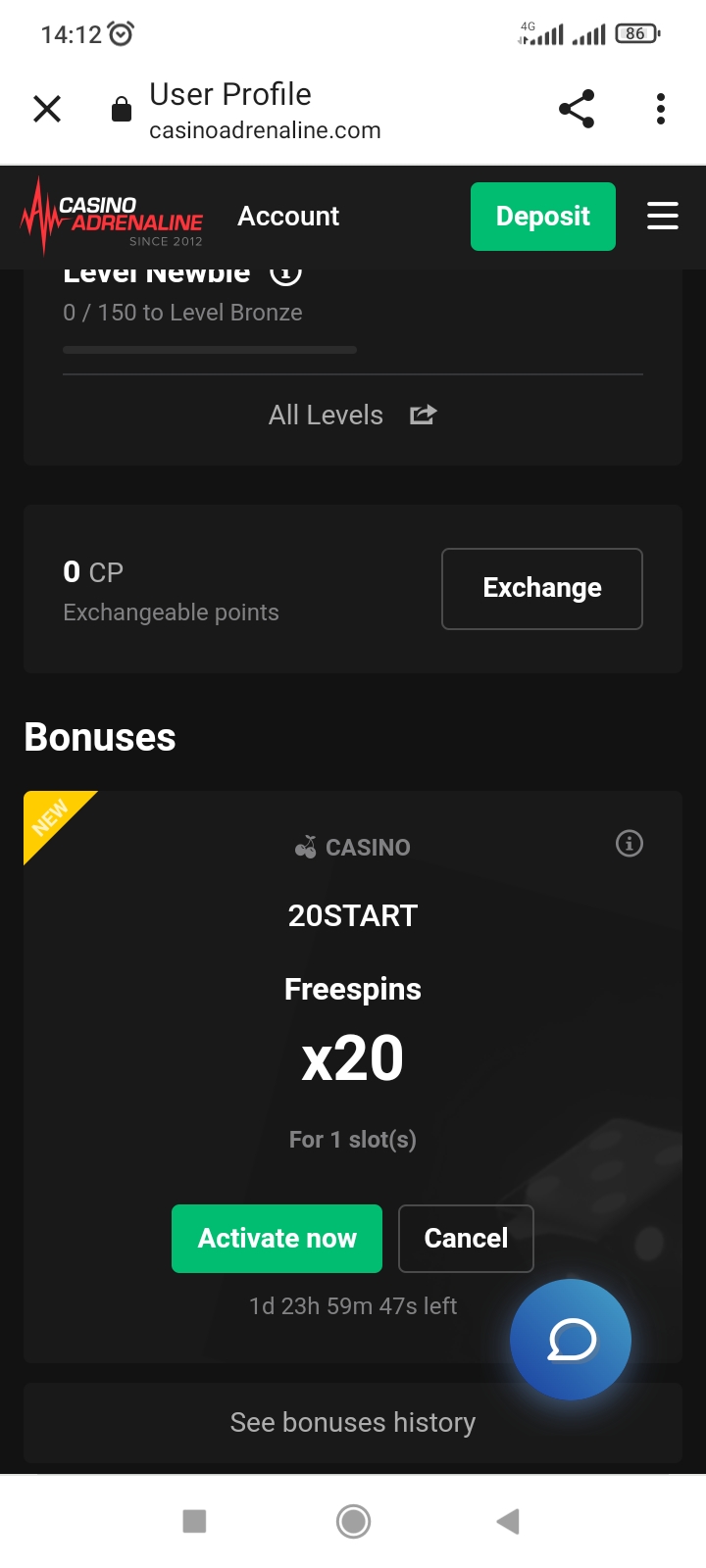Show recent apps
The height and width of the screenshot is (1568, 706).
tap(195, 1521)
